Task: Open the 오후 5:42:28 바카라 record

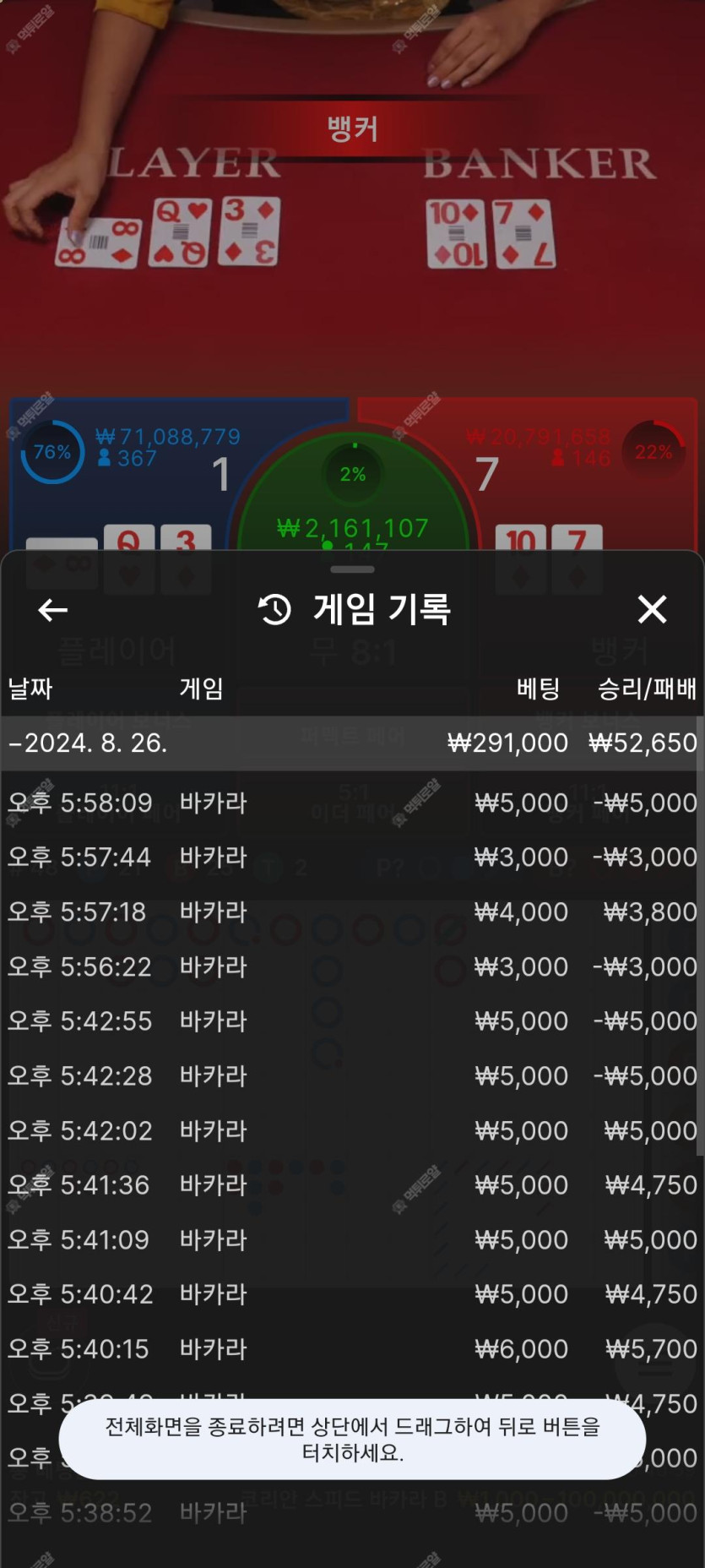Action: coord(351,1076)
